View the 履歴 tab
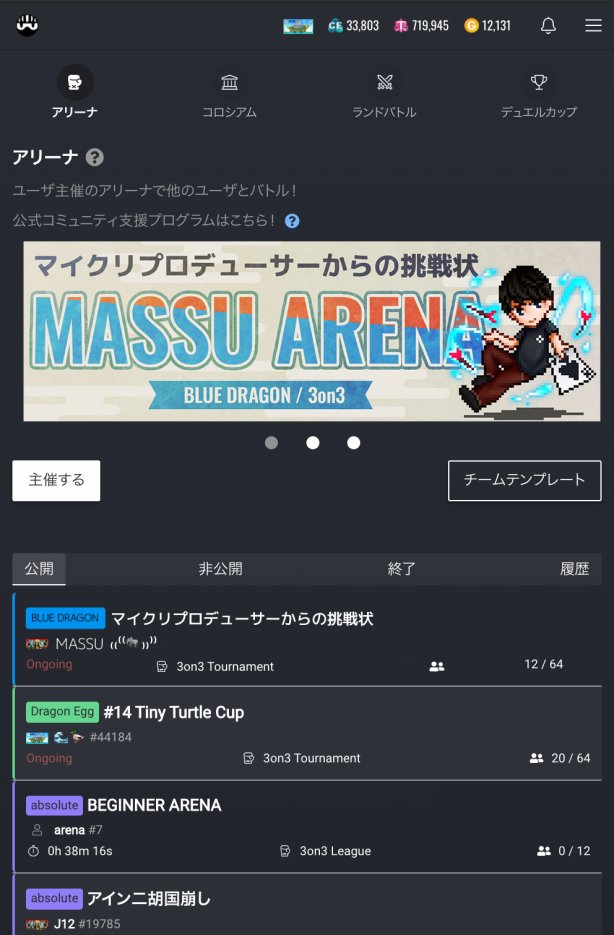614x935 pixels. click(x=574, y=569)
